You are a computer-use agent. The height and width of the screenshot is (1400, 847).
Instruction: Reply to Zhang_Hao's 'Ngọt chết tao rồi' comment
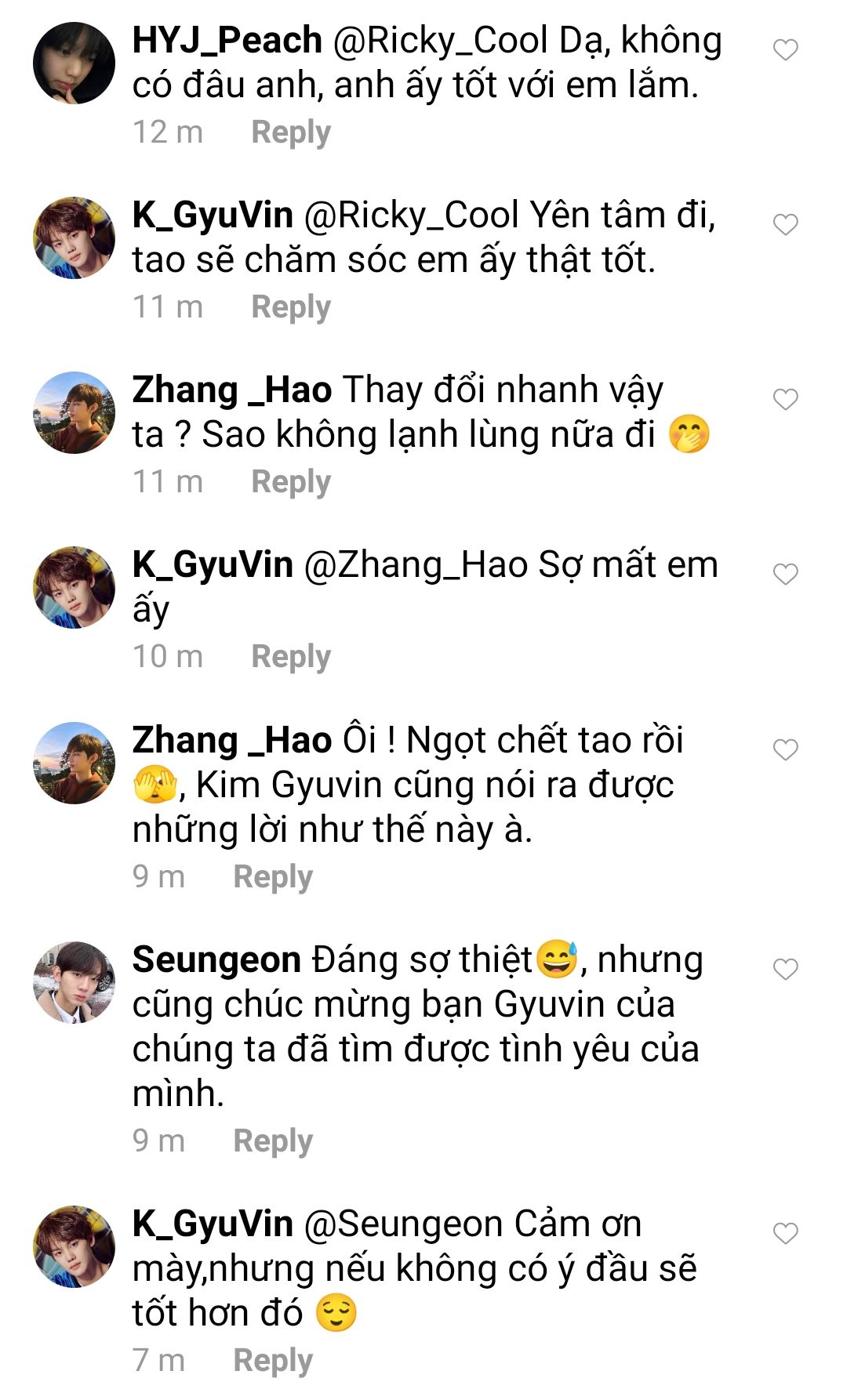coord(272,877)
